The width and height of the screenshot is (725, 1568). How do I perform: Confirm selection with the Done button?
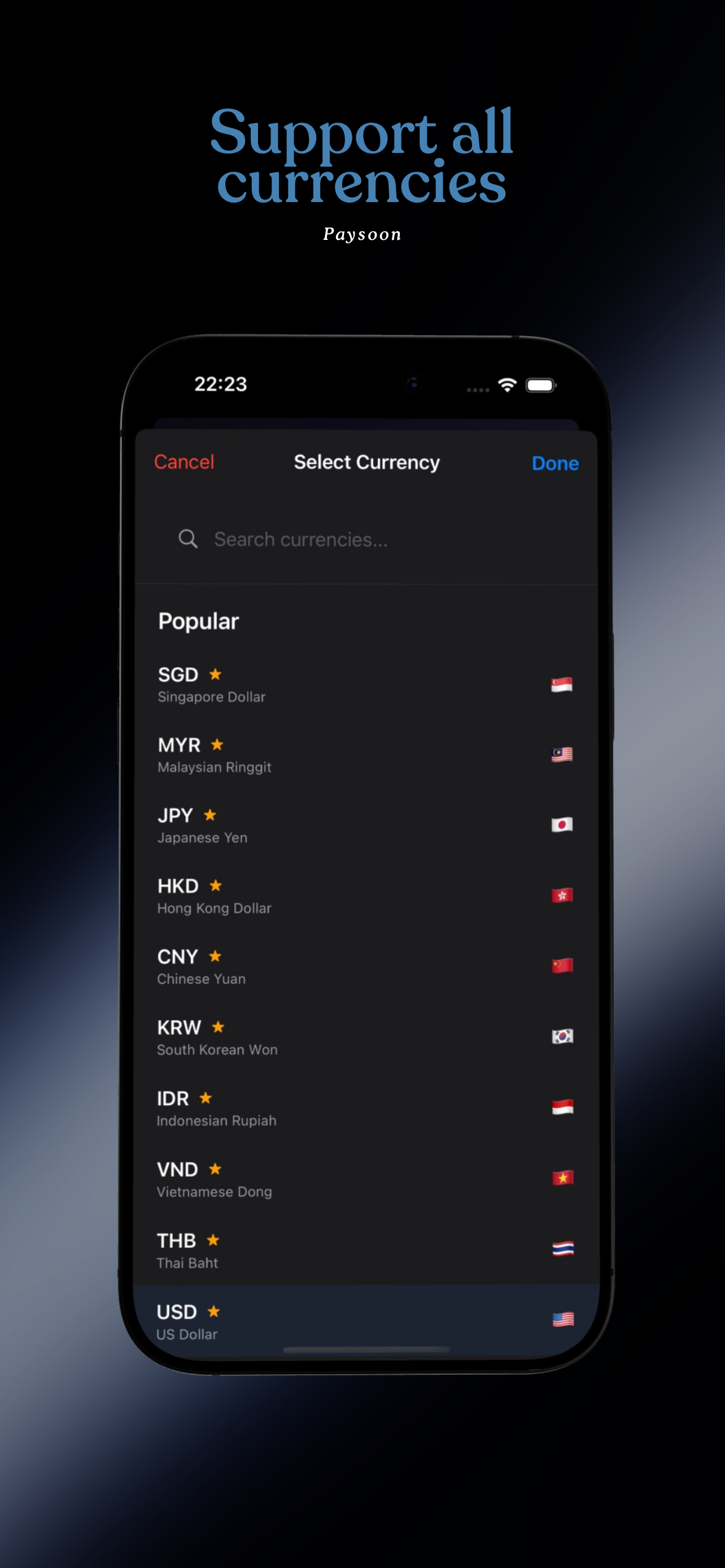coord(554,463)
